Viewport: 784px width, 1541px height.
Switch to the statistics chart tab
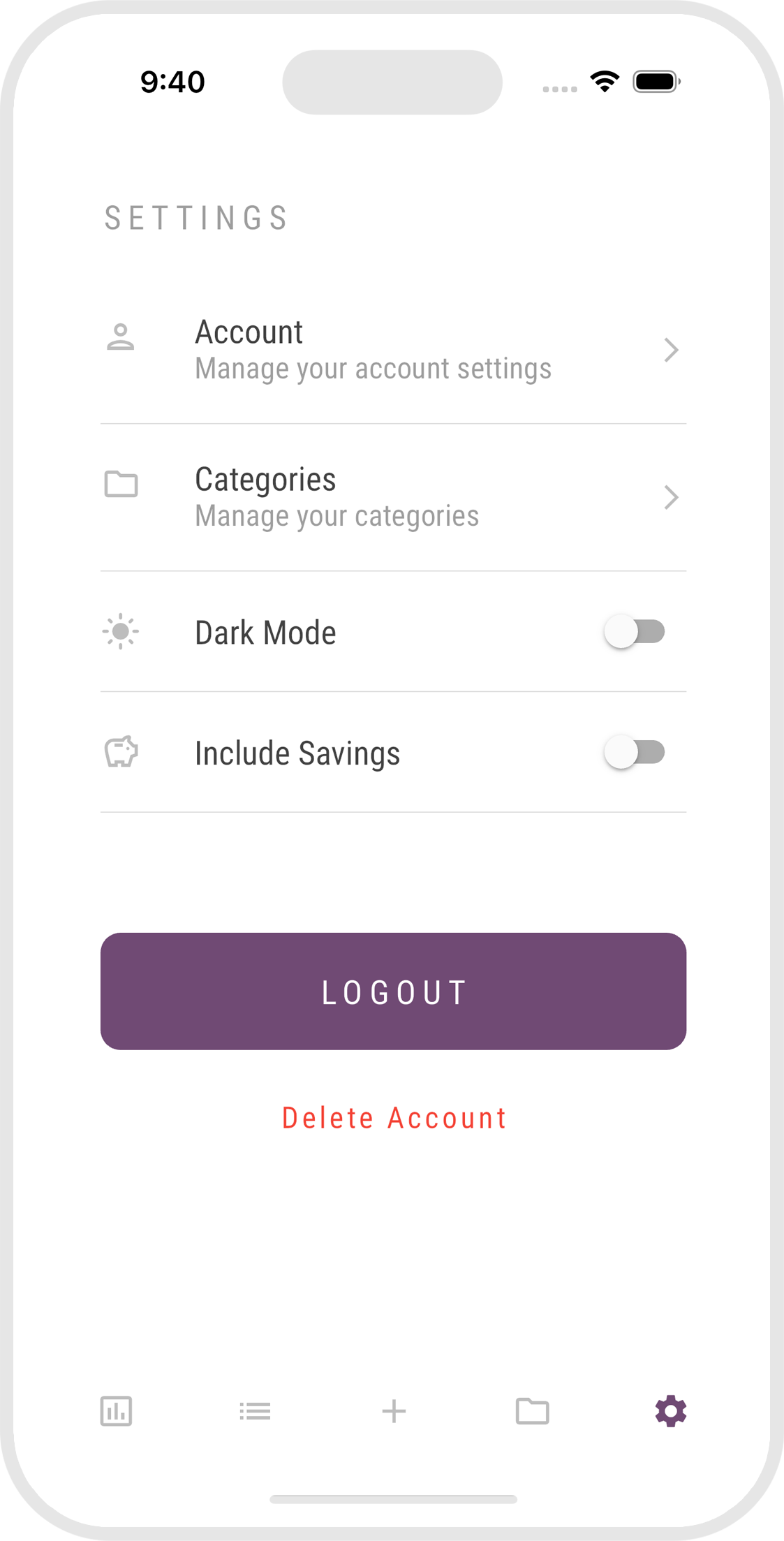pos(116,1411)
